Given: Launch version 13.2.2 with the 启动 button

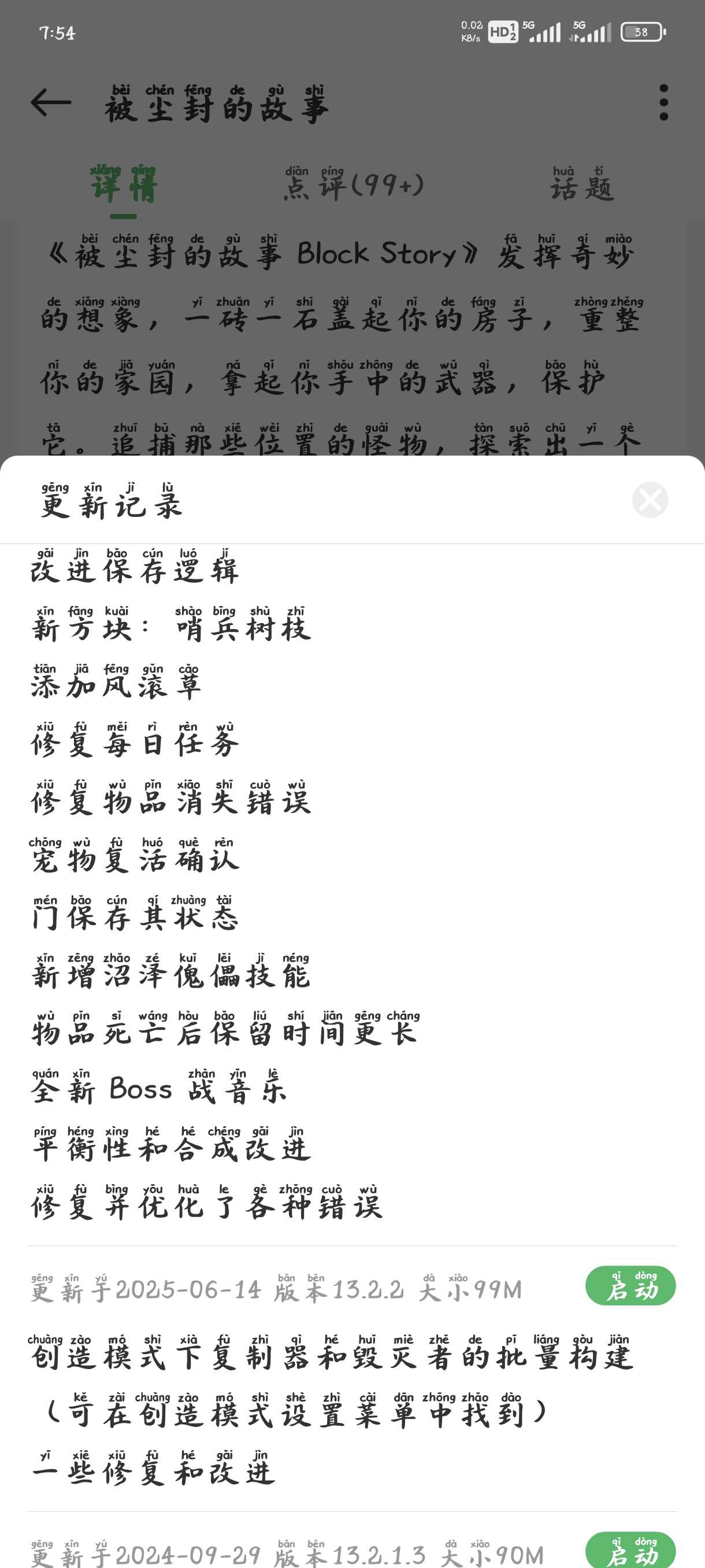Looking at the screenshot, I should pos(630,1286).
